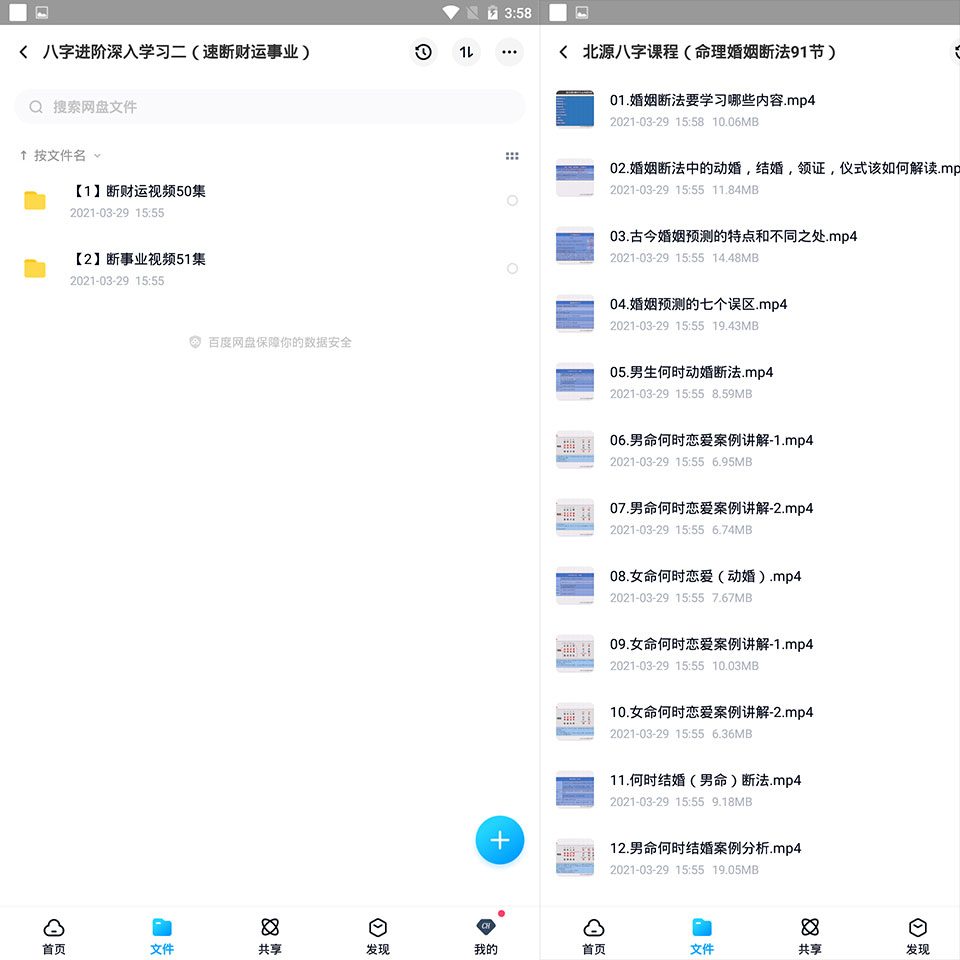This screenshot has height=960, width=960.
Task: Open the transfer history clock icon
Action: click(423, 52)
